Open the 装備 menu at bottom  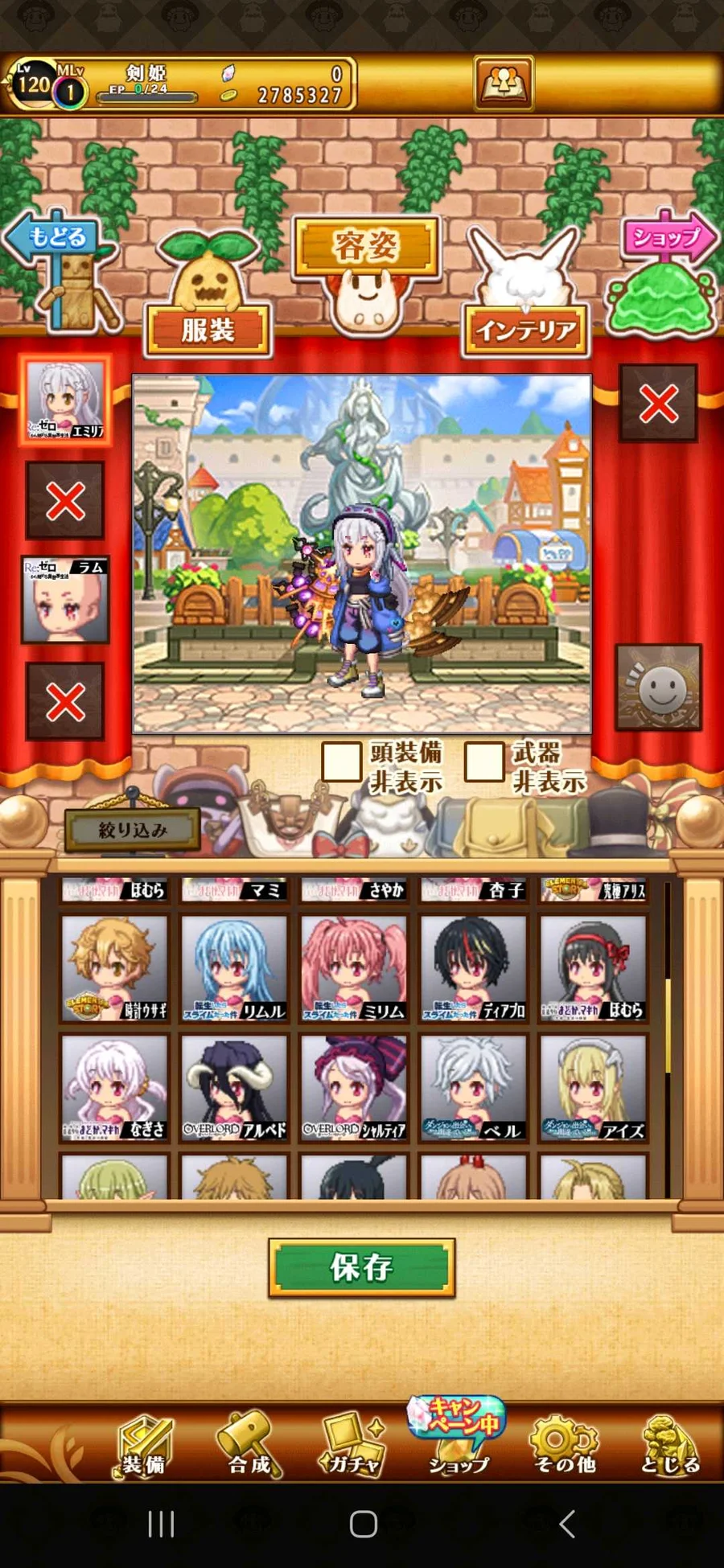145,1447
